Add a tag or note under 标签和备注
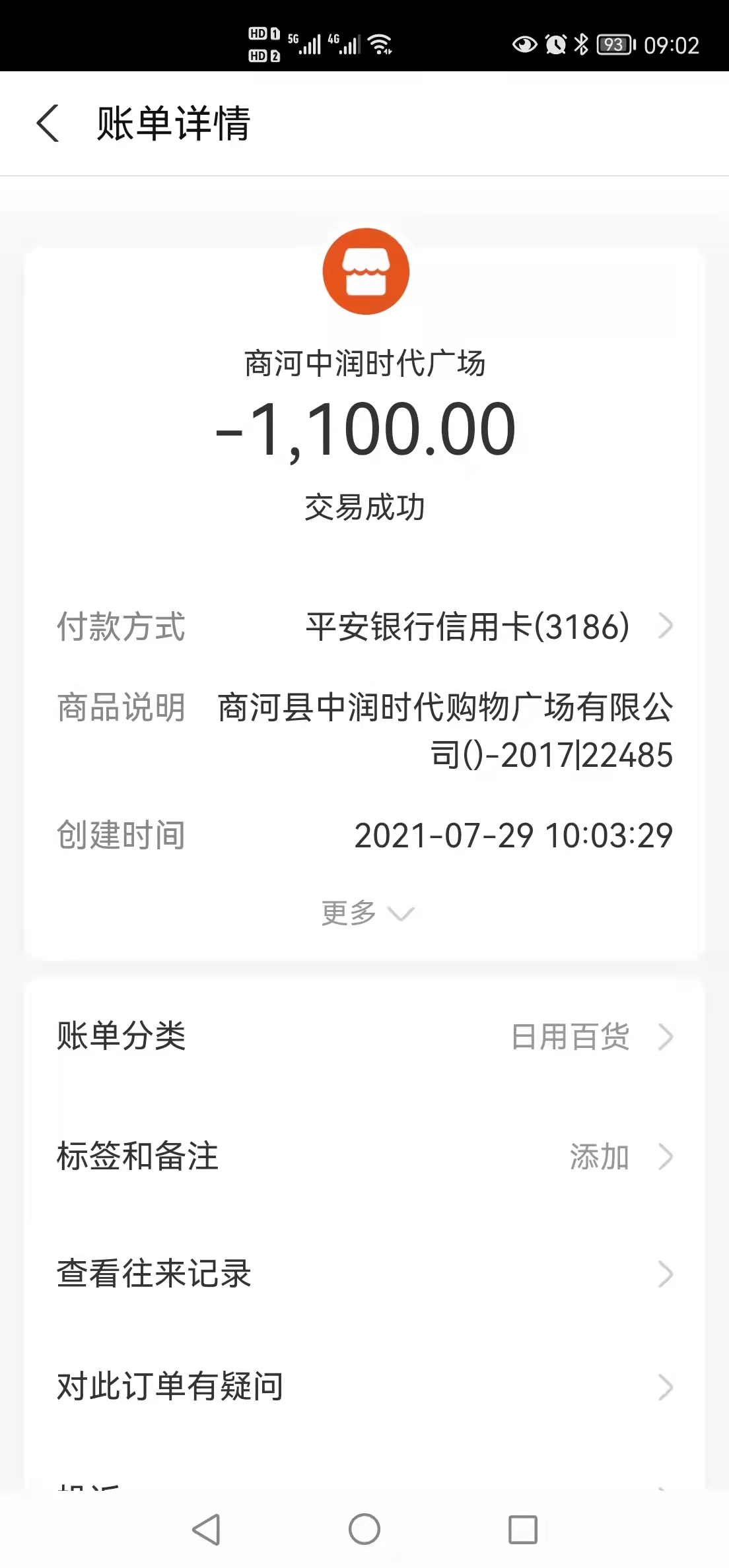 tap(364, 1156)
